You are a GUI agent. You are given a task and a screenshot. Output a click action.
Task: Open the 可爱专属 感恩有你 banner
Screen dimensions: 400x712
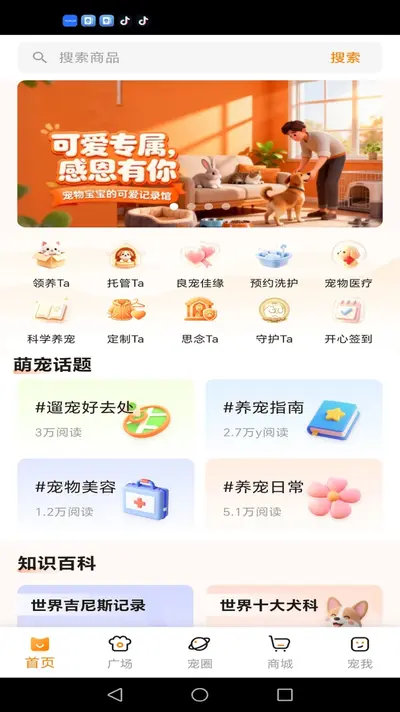click(x=200, y=153)
